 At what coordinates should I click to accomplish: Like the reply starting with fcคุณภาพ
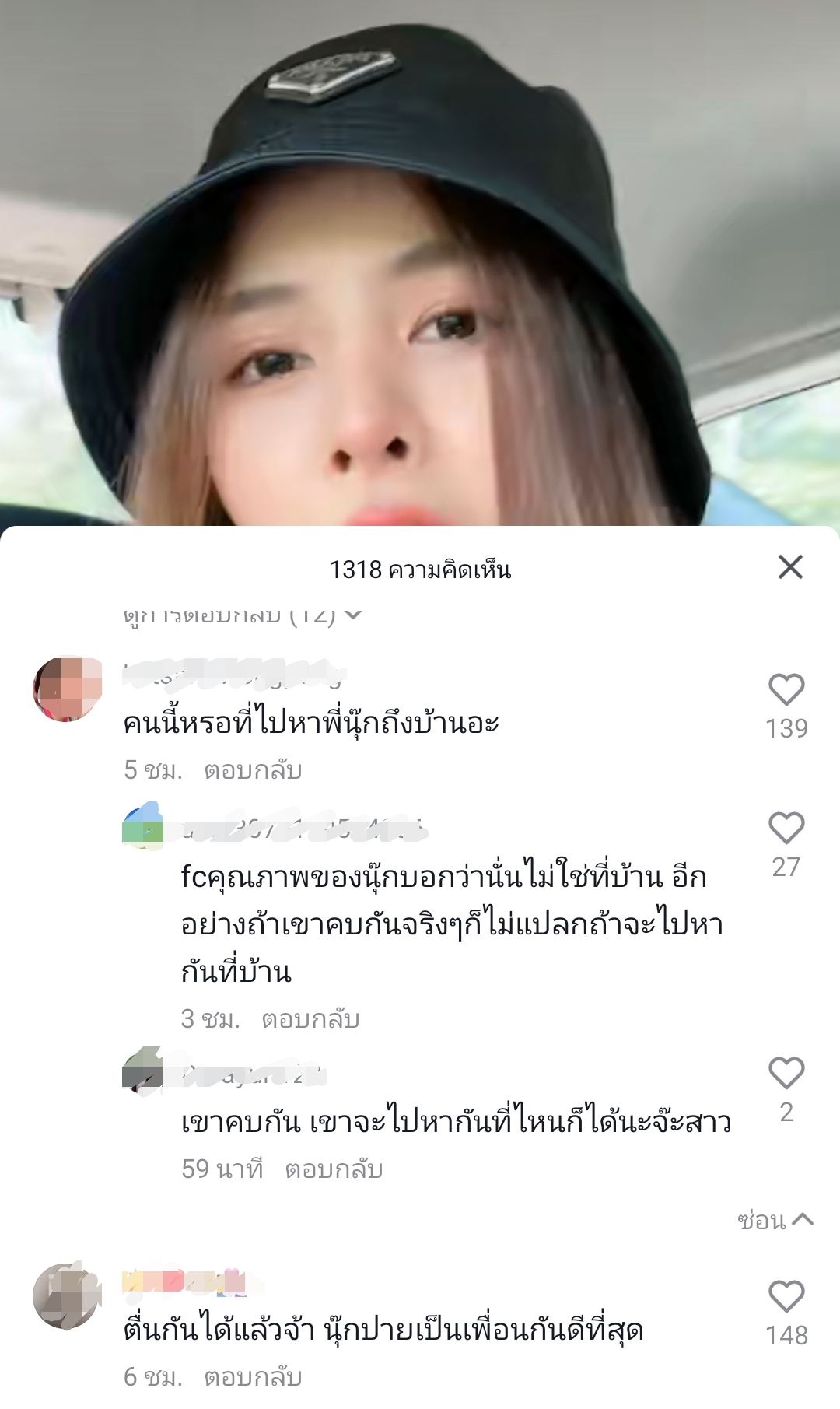coord(786,829)
